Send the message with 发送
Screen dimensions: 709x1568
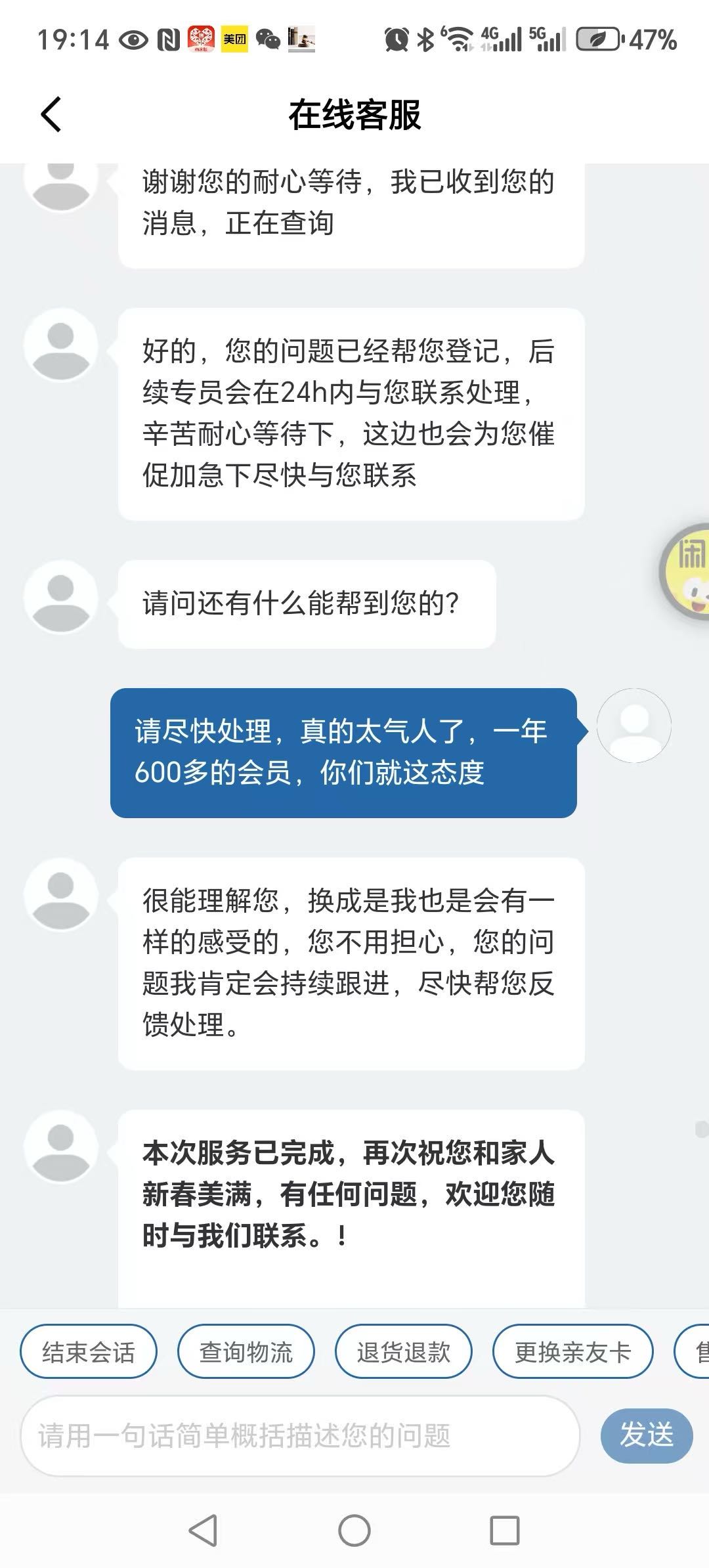(x=647, y=1435)
